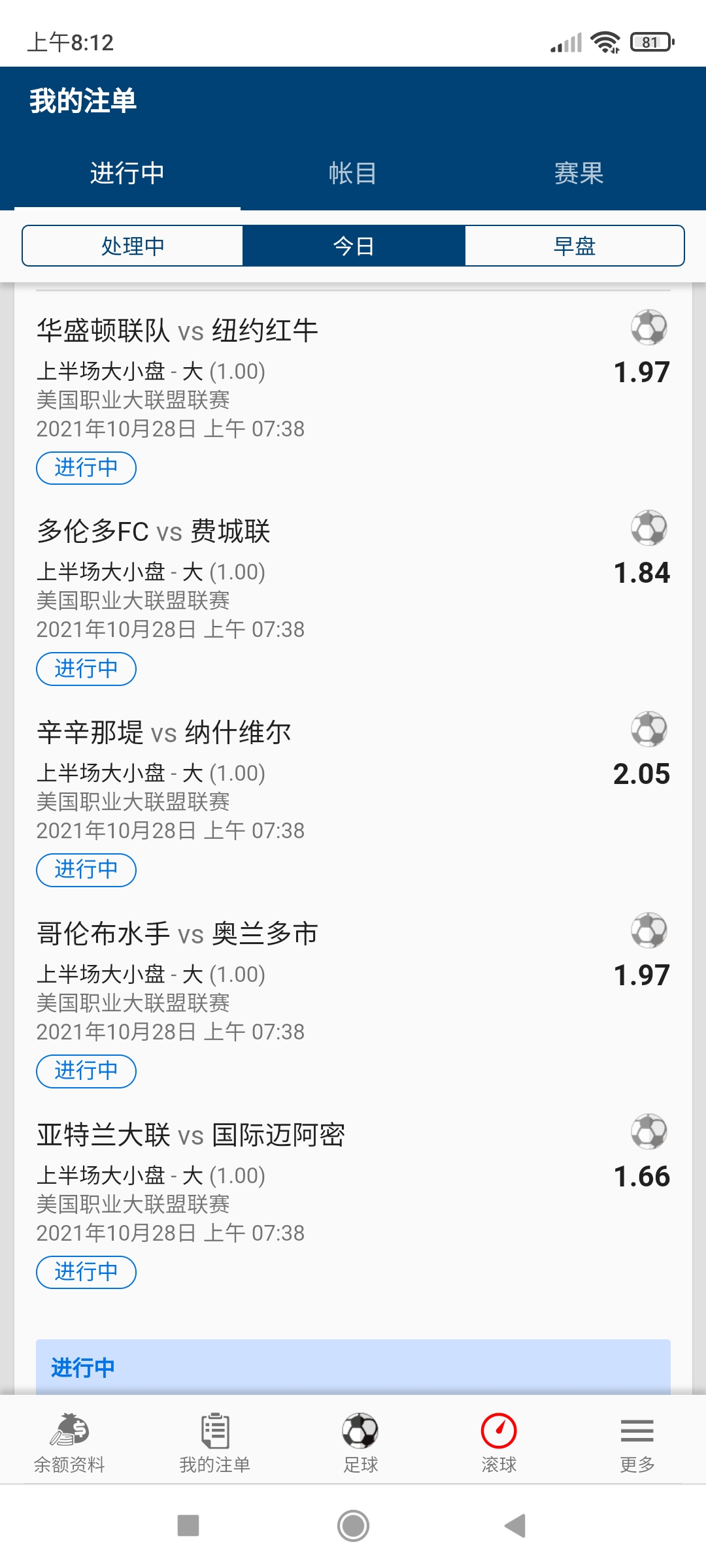Image resolution: width=706 pixels, height=1568 pixels.
Task: Select the 进行中 top tab
Action: tap(127, 174)
